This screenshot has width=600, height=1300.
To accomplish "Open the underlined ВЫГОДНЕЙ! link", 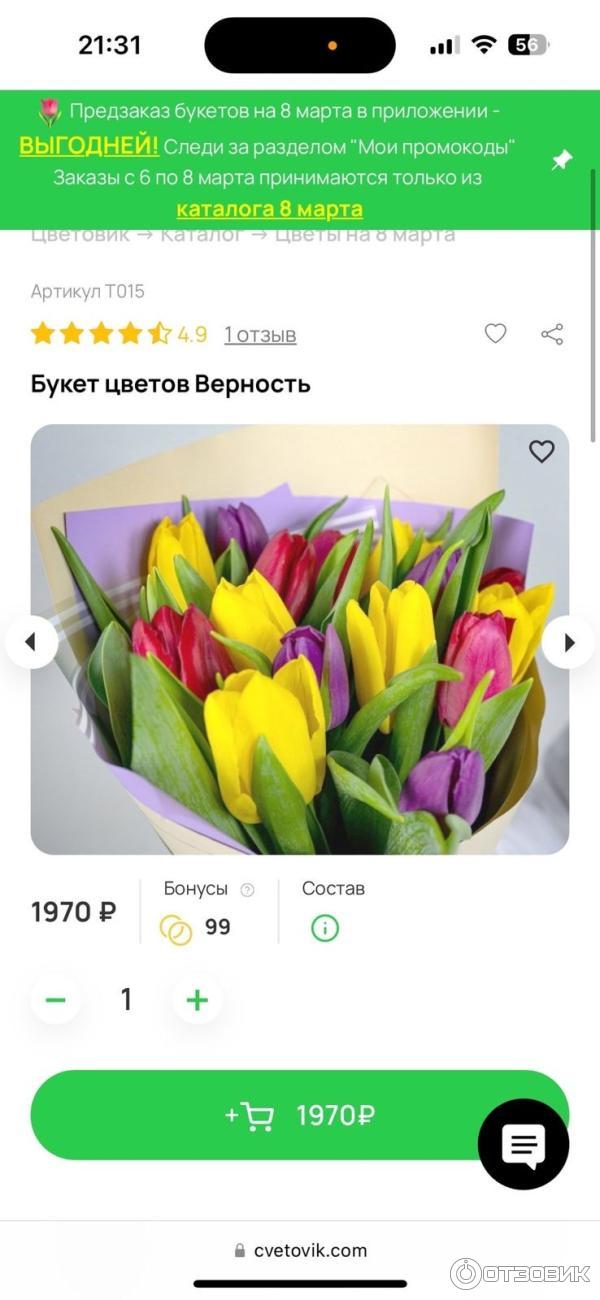I will click(89, 146).
